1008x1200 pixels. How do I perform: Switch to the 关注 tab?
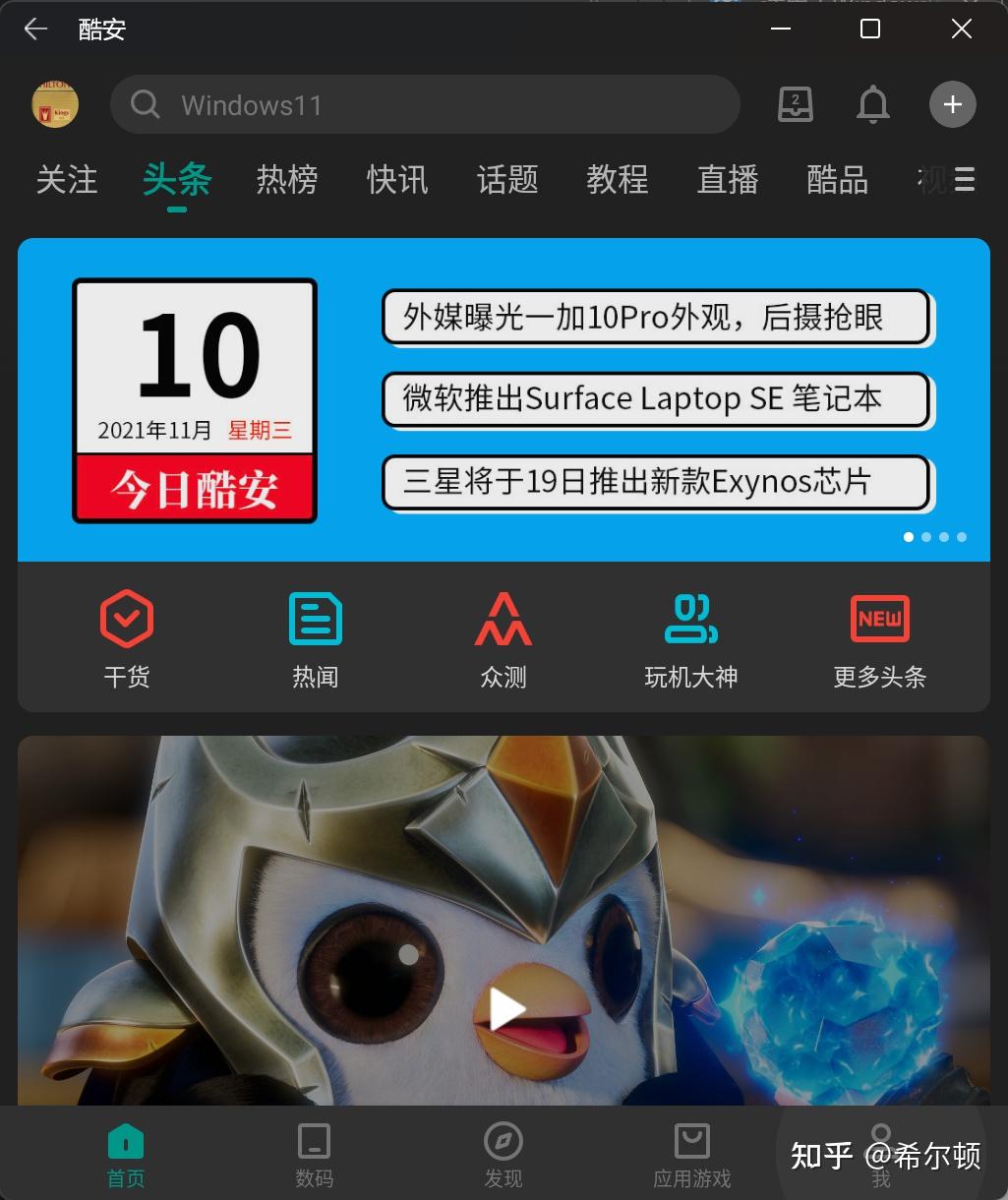pos(67,180)
